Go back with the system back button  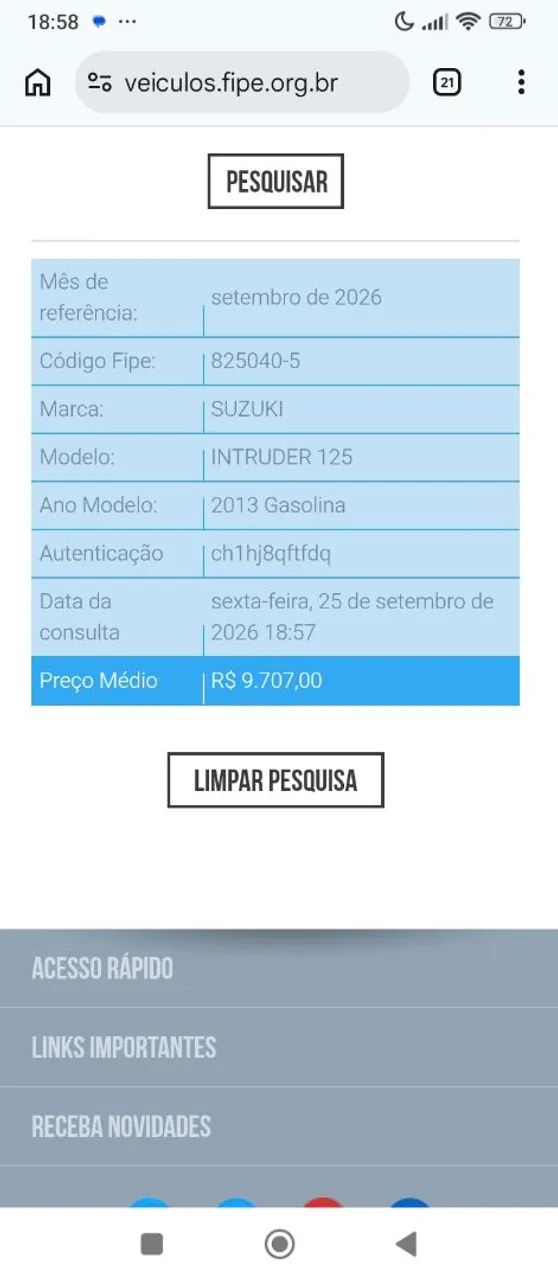click(x=406, y=1243)
